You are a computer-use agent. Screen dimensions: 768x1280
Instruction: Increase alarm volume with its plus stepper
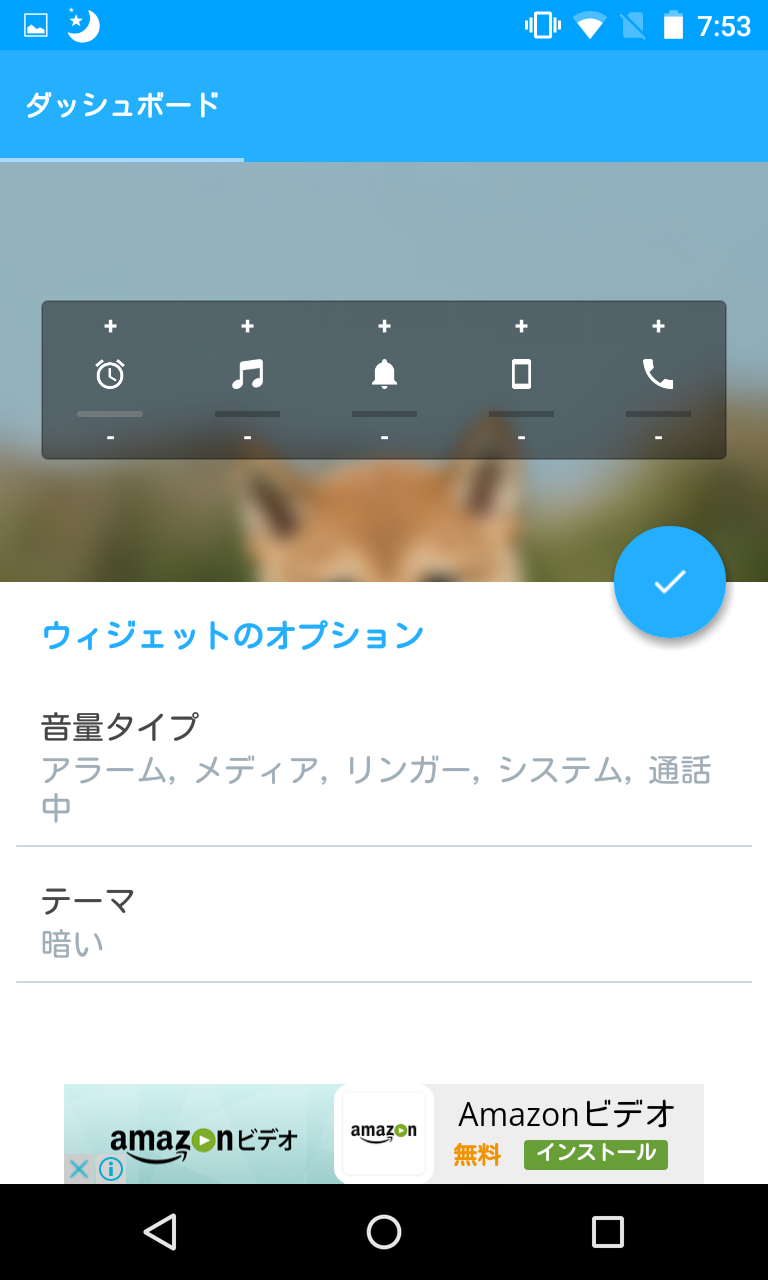click(110, 325)
